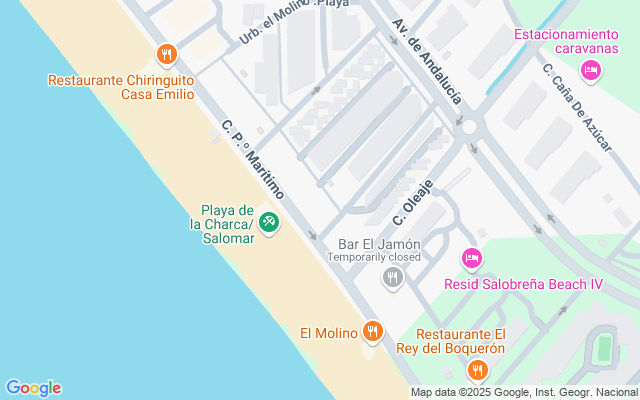Open the El Molino restaurant pin
The width and height of the screenshot is (640, 400).
pos(373,330)
